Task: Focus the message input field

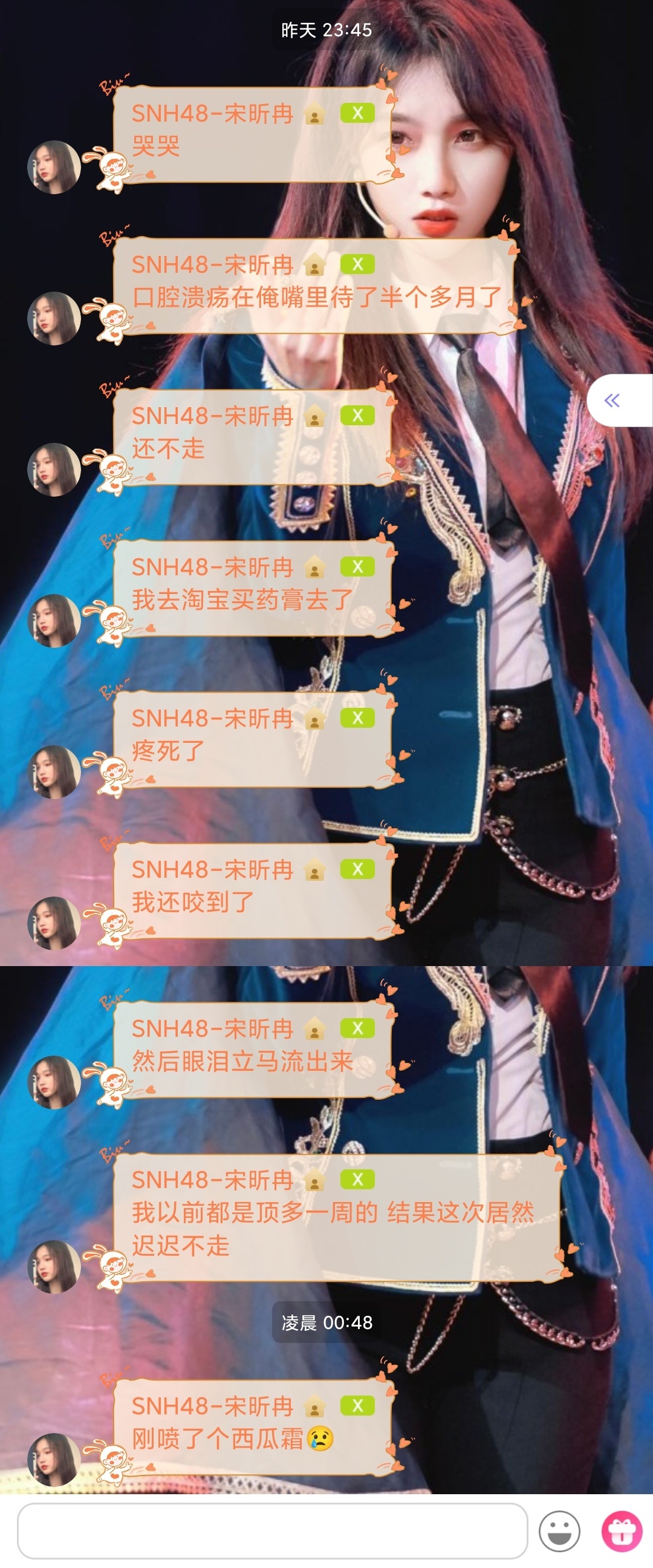Action: (272, 1530)
